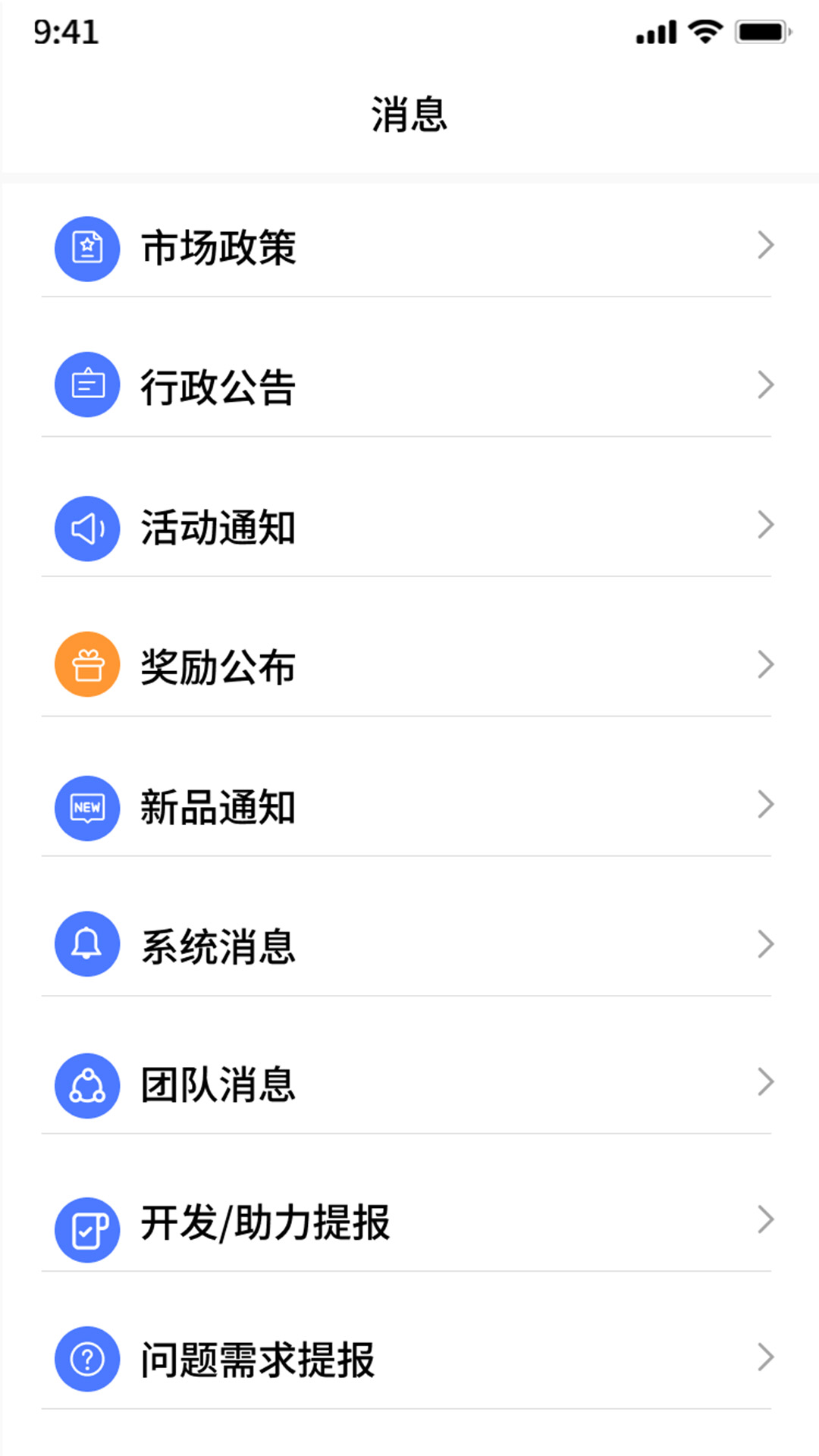Image resolution: width=819 pixels, height=1456 pixels.
Task: Tap the 消息 page title
Action: pyautogui.click(x=409, y=114)
